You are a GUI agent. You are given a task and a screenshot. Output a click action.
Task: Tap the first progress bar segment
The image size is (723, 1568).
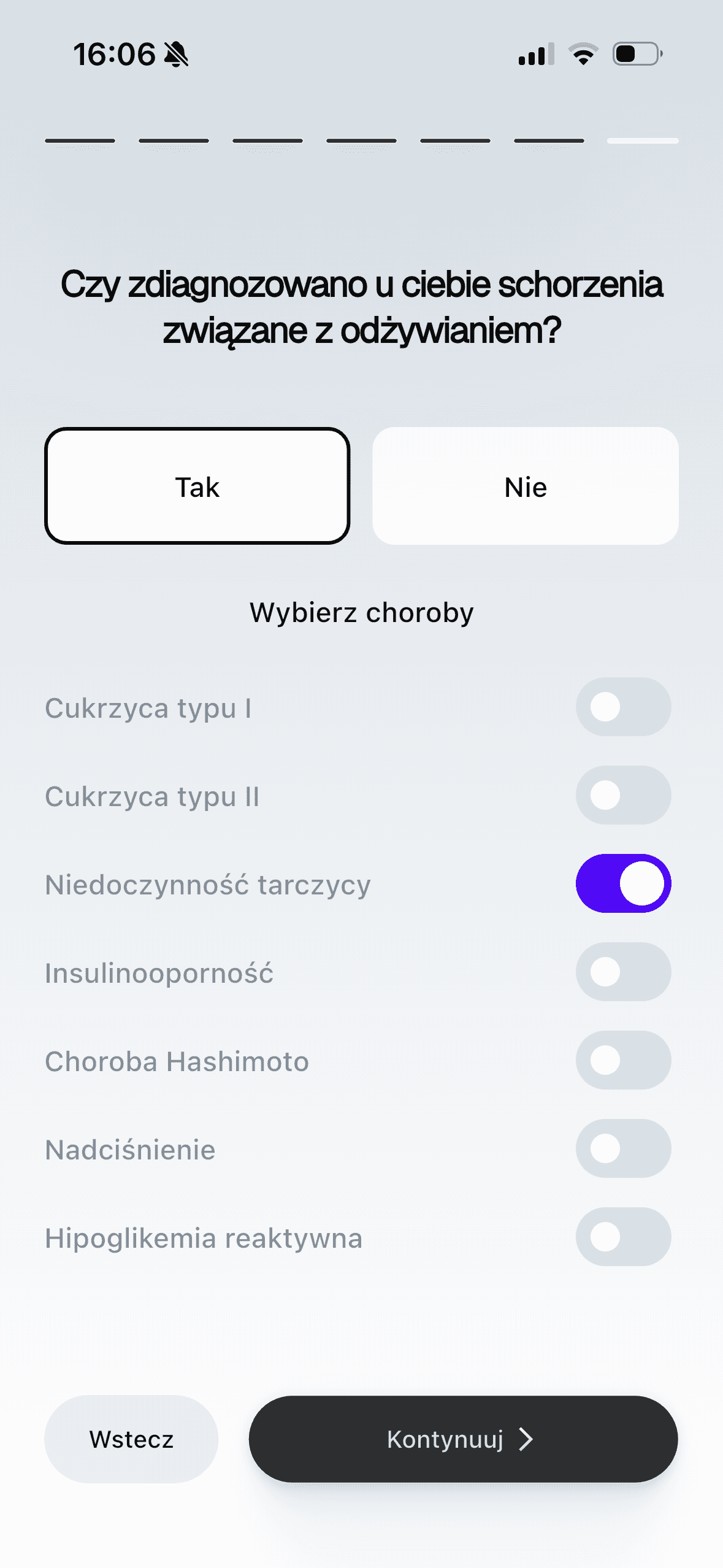82,140
